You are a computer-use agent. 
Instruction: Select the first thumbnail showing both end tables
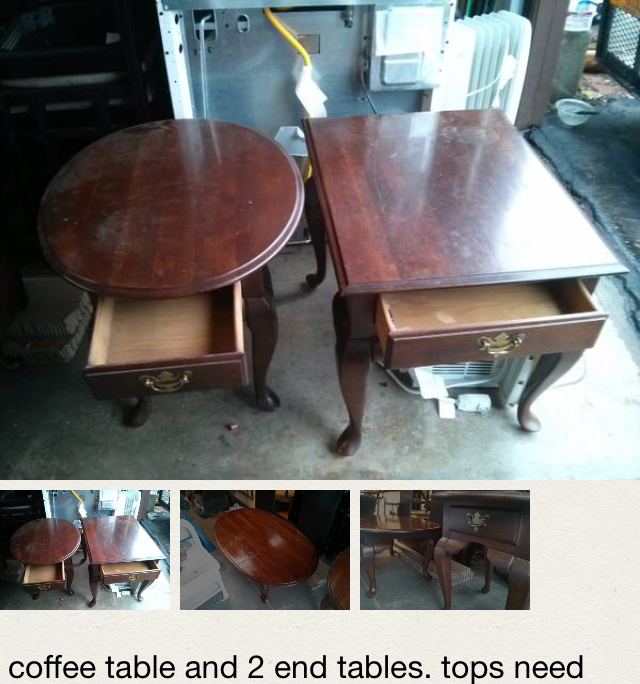85,549
